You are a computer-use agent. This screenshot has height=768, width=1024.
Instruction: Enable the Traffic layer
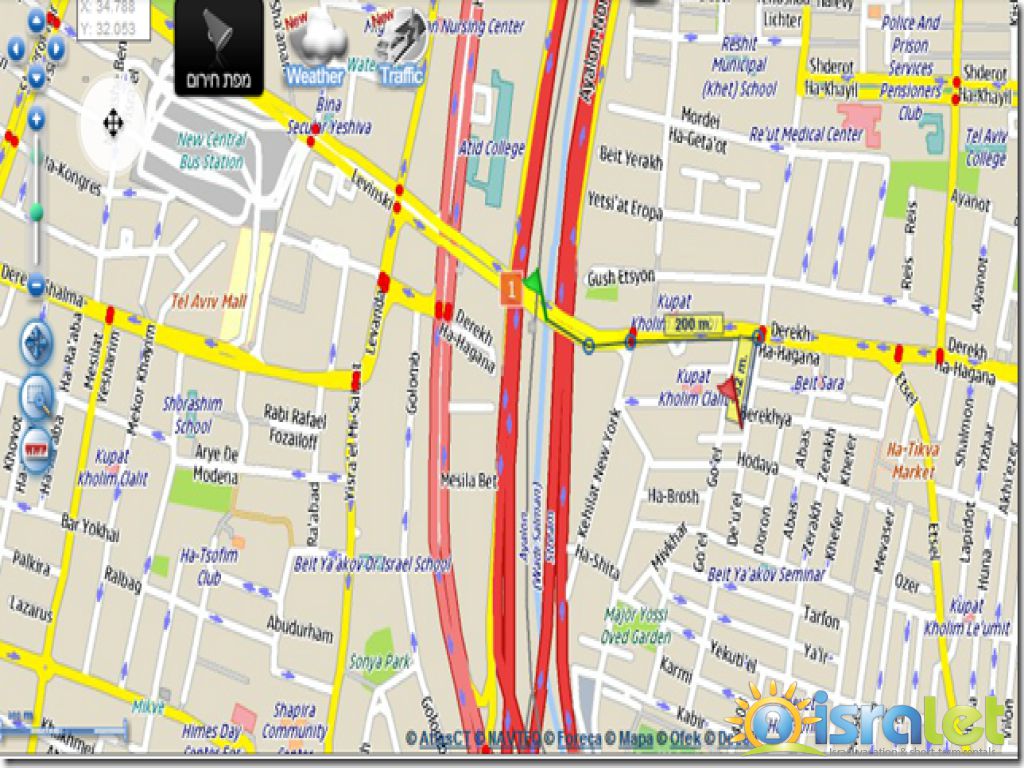pyautogui.click(x=401, y=50)
